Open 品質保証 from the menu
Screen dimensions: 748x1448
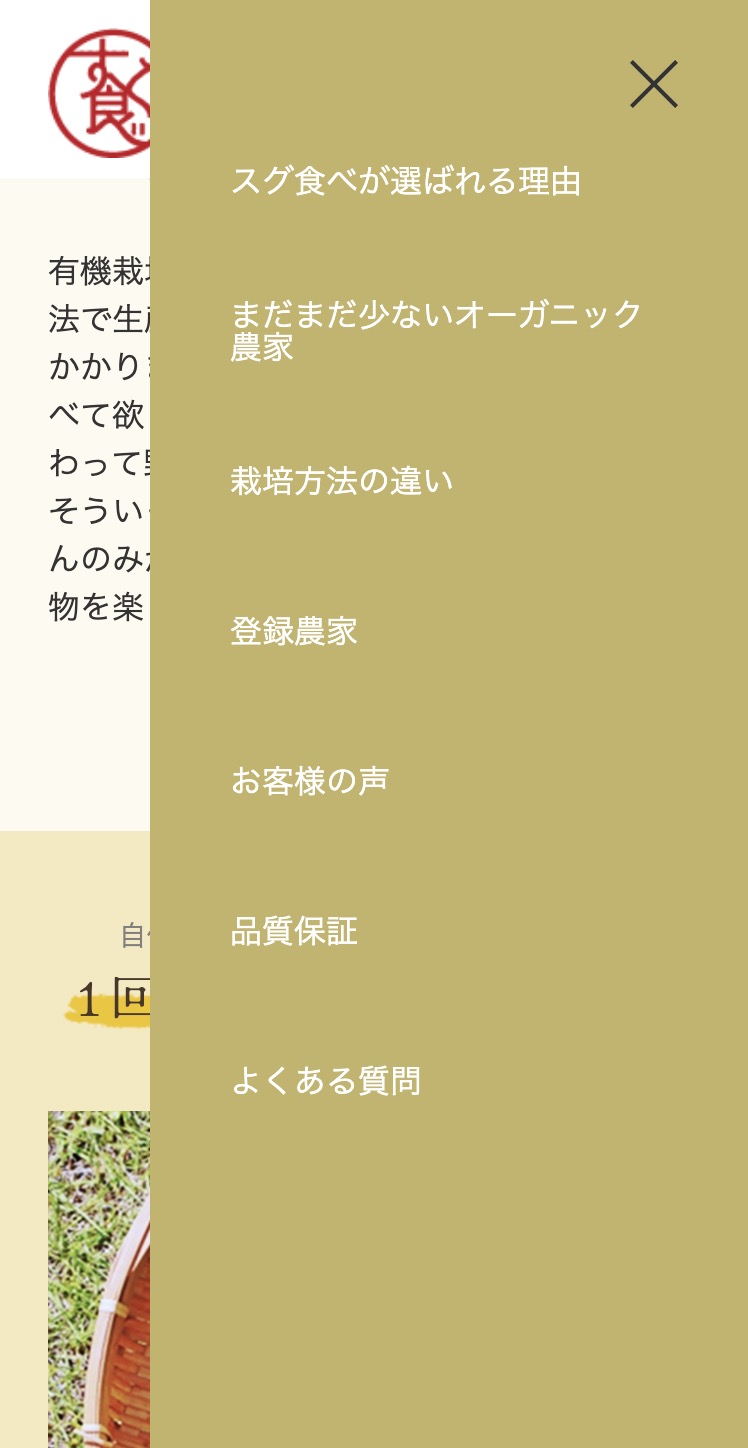[294, 931]
